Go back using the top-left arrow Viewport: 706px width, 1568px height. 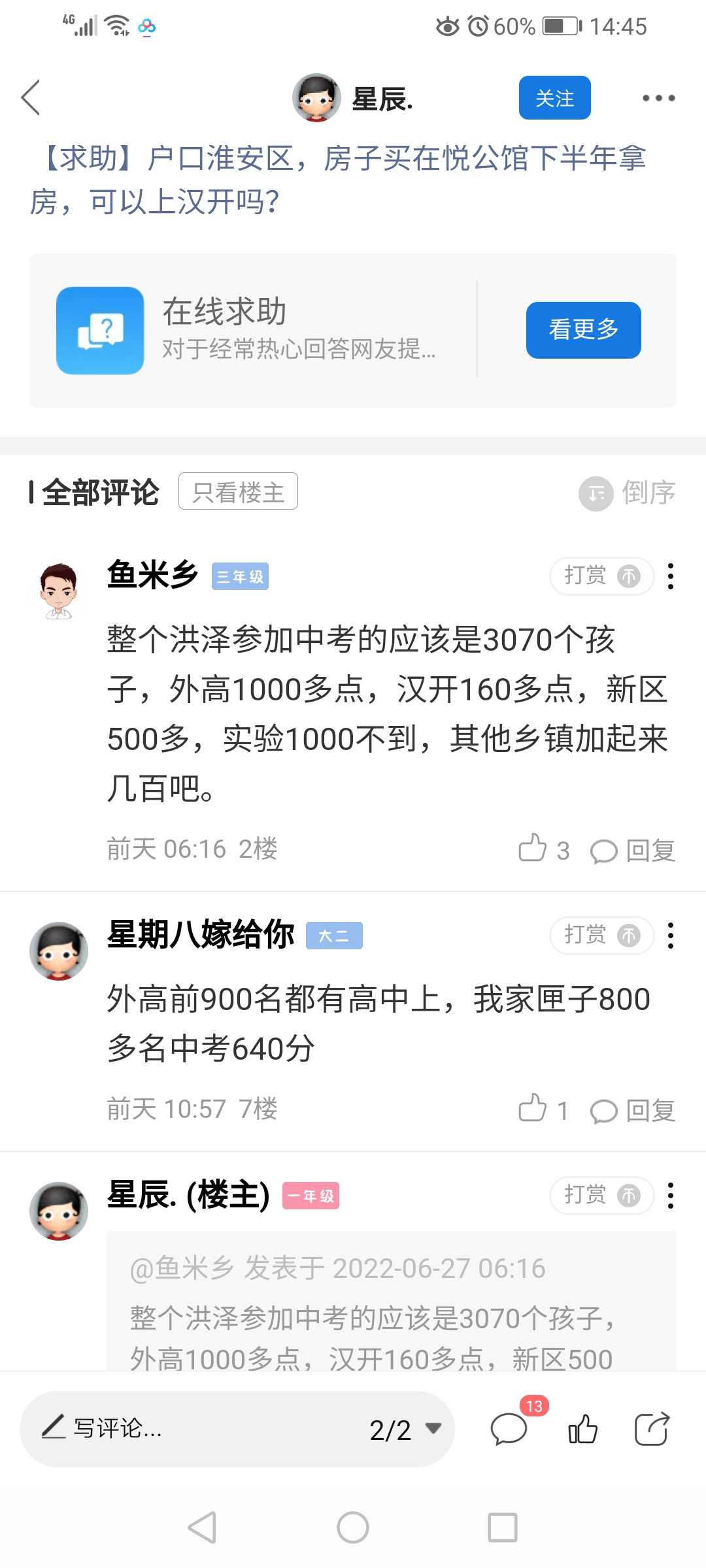(x=31, y=98)
